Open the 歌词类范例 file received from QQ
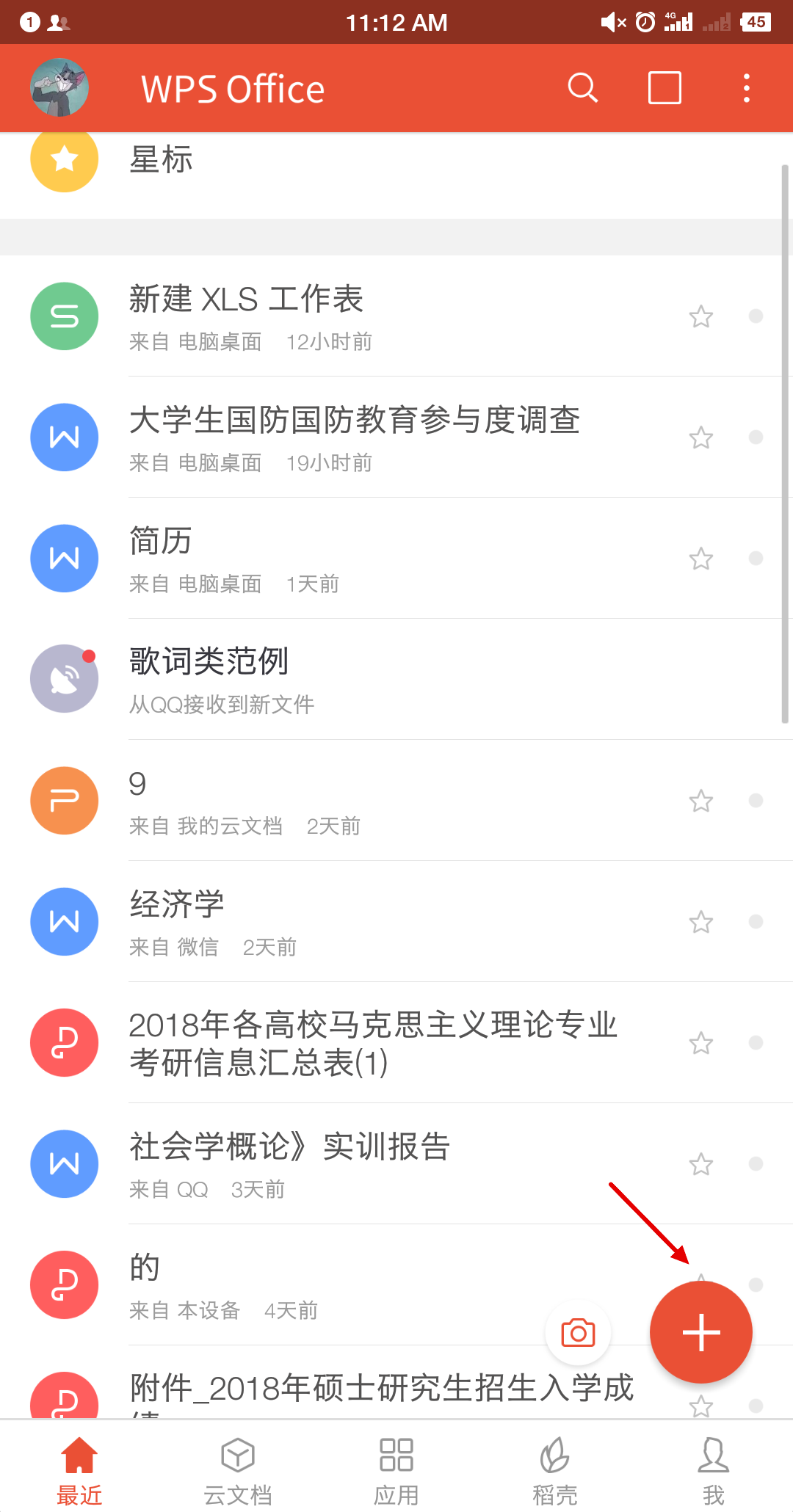 pyautogui.click(x=210, y=679)
